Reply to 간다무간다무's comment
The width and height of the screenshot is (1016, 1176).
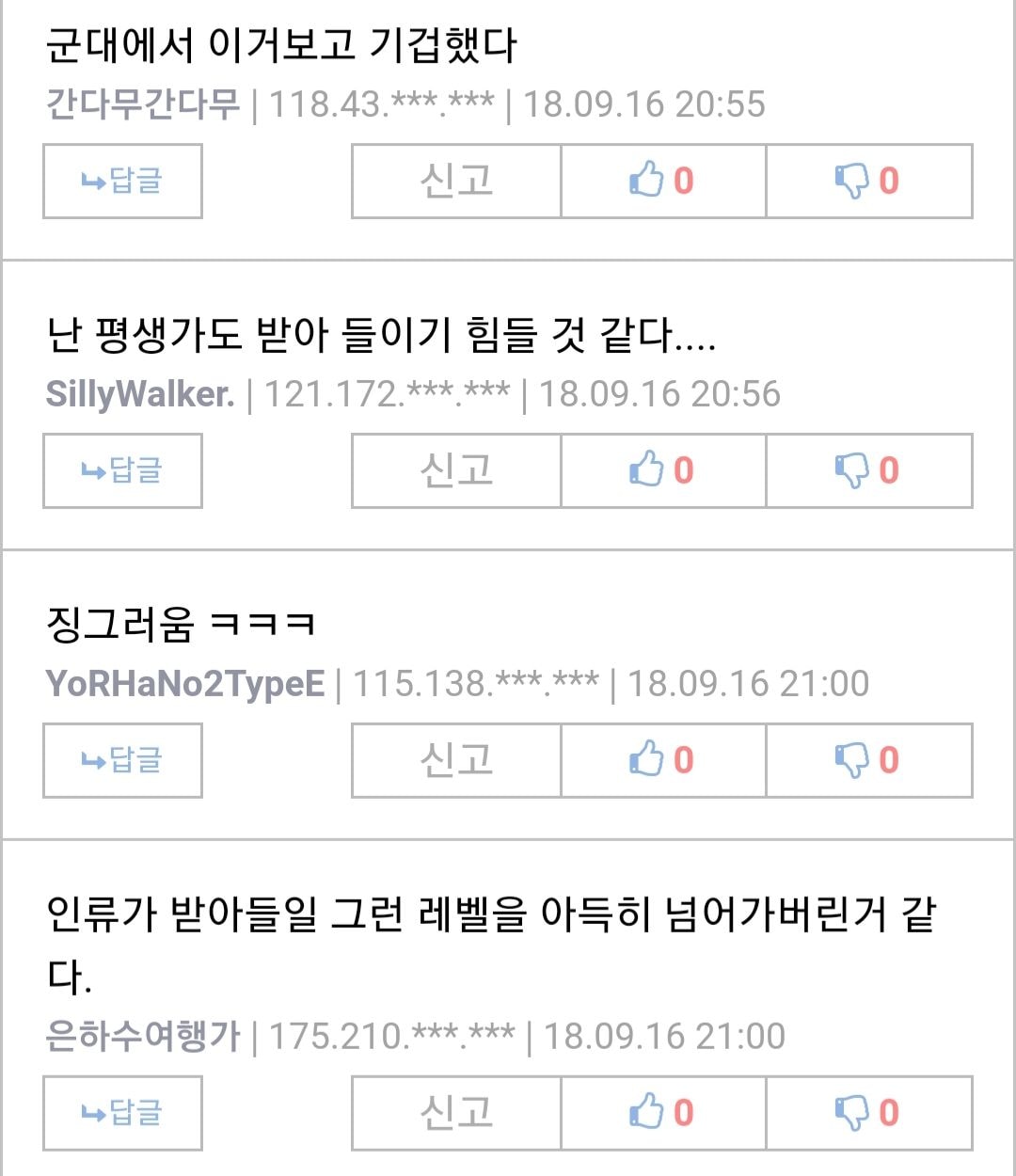[x=122, y=181]
